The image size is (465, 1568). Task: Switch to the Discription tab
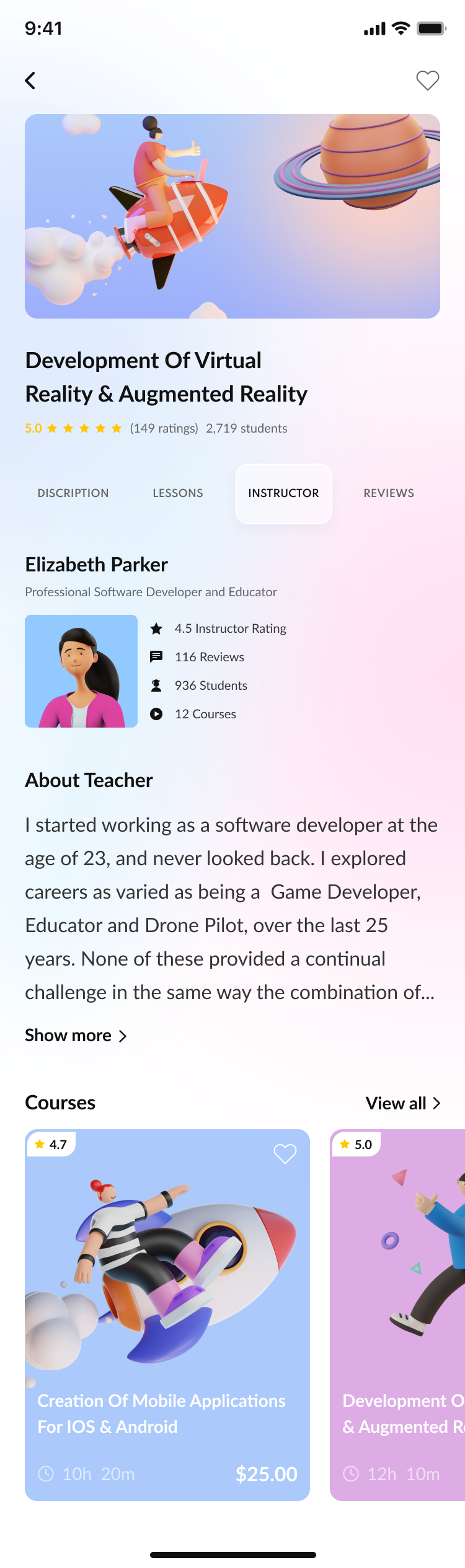point(73,493)
